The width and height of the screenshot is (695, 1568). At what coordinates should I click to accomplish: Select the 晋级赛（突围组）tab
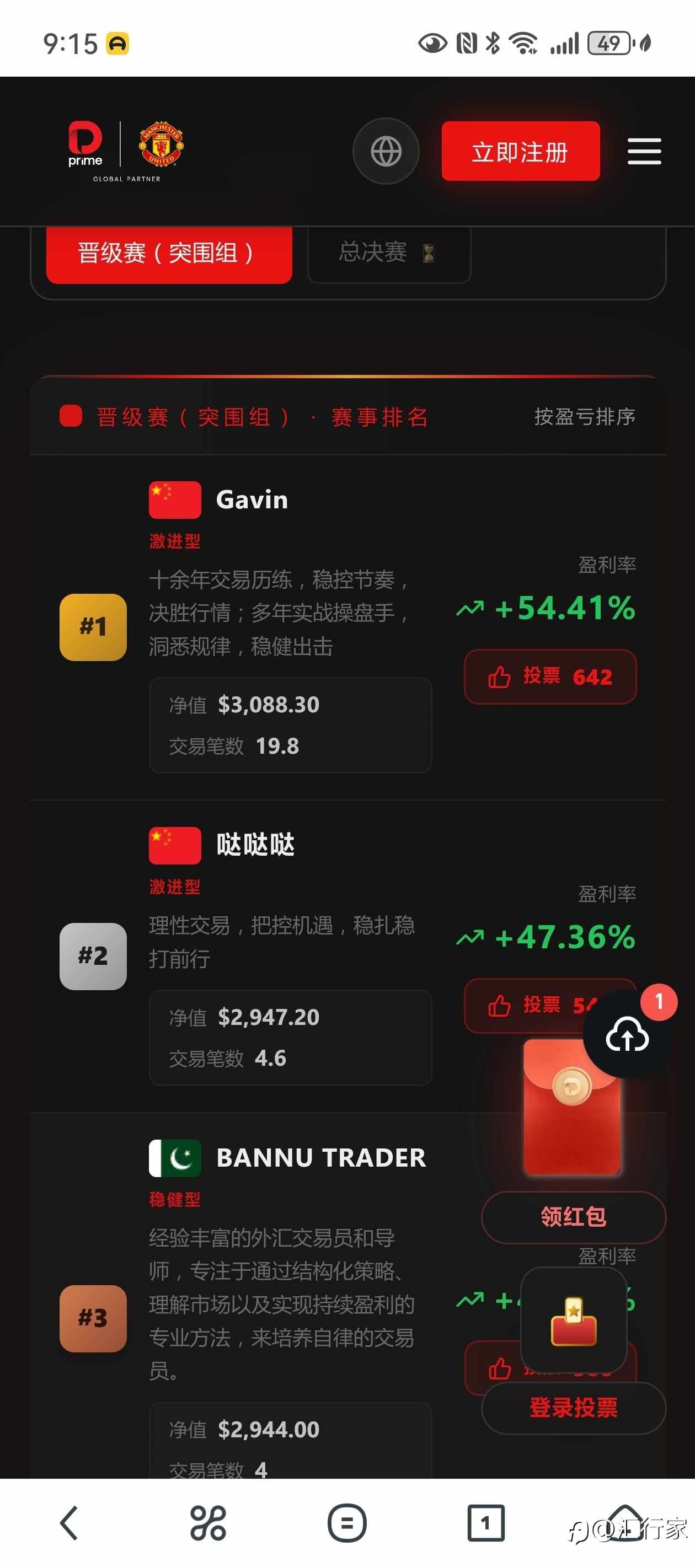tap(169, 254)
